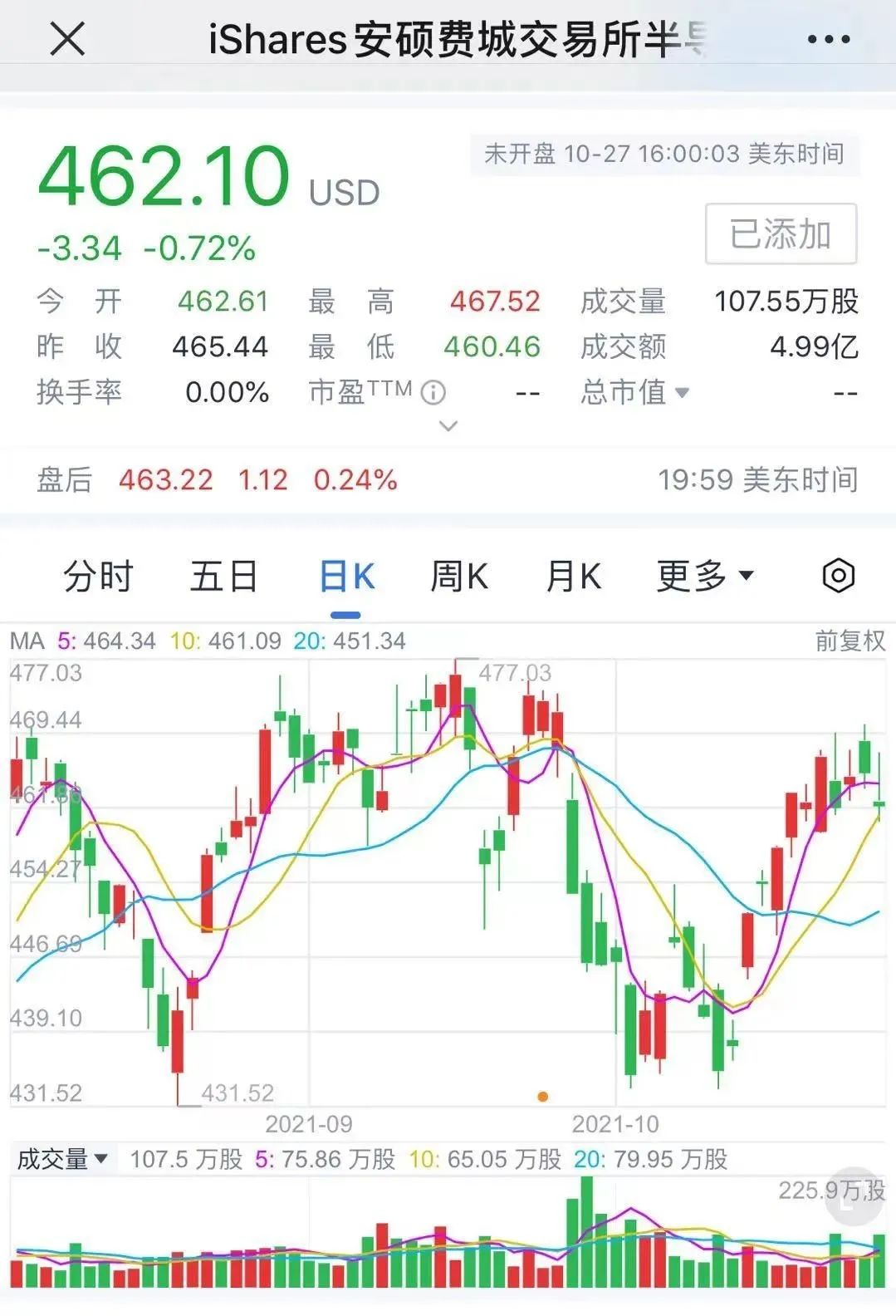
Task: Open chart settings hexagon icon
Action: [x=838, y=575]
